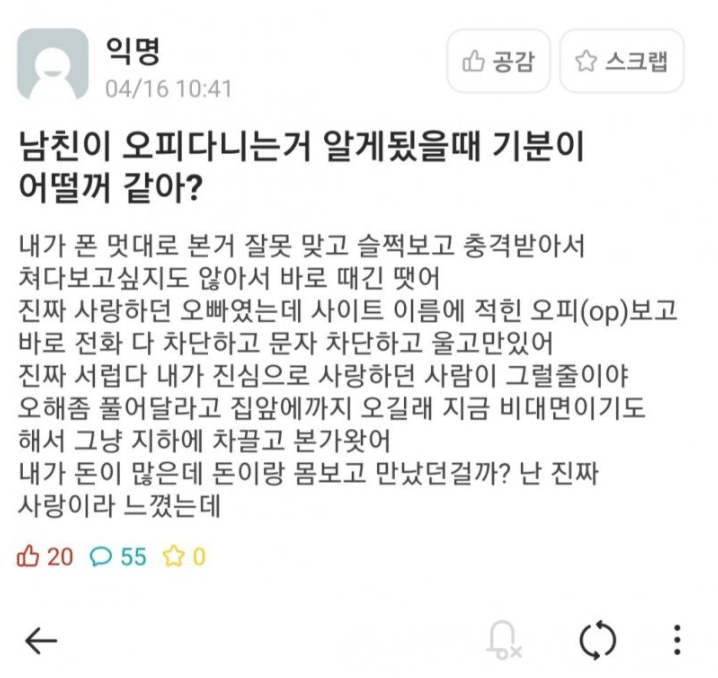
Task: Refresh the post with circular arrows icon
Action: (598, 641)
